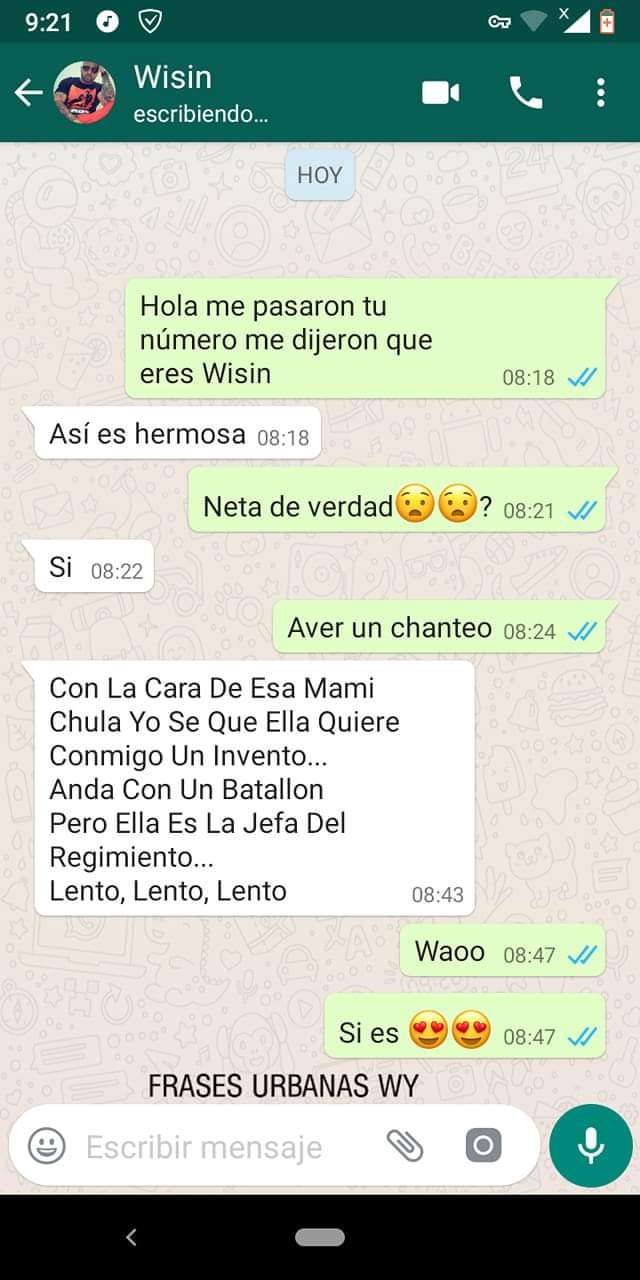Viewport: 640px width, 1280px height.
Task: Open Wisin's contact info from the name
Action: click(x=173, y=77)
